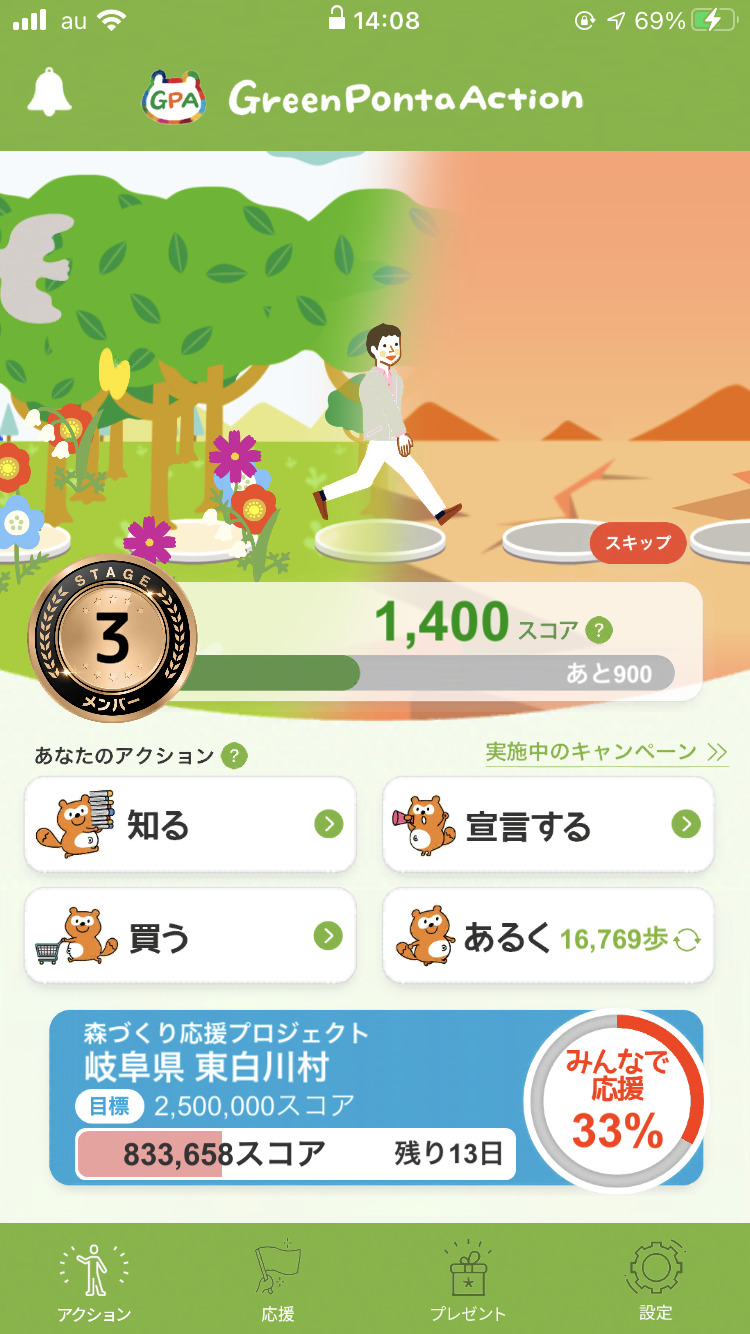Switch to the 応援 tab

[278, 1280]
